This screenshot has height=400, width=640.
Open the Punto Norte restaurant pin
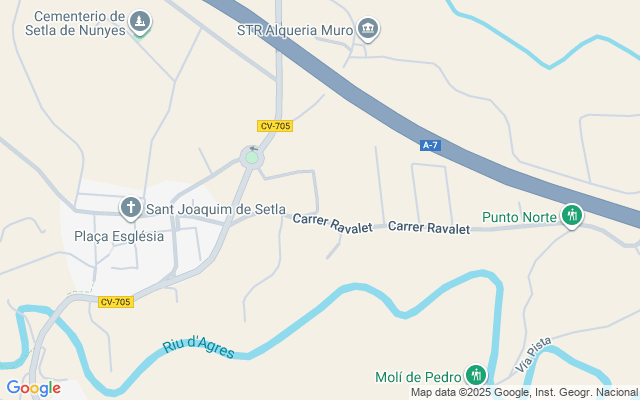click(572, 214)
